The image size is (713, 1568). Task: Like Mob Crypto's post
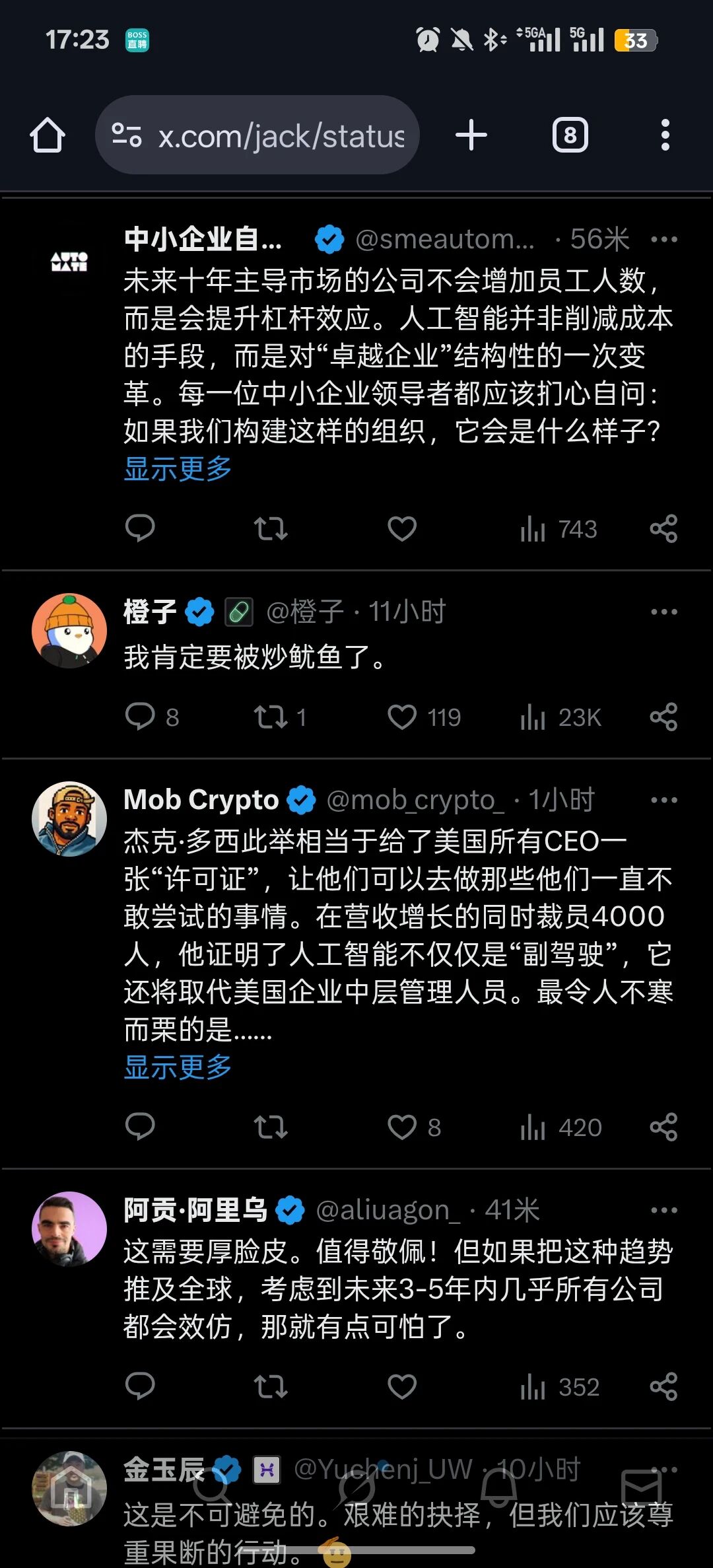pos(401,1127)
